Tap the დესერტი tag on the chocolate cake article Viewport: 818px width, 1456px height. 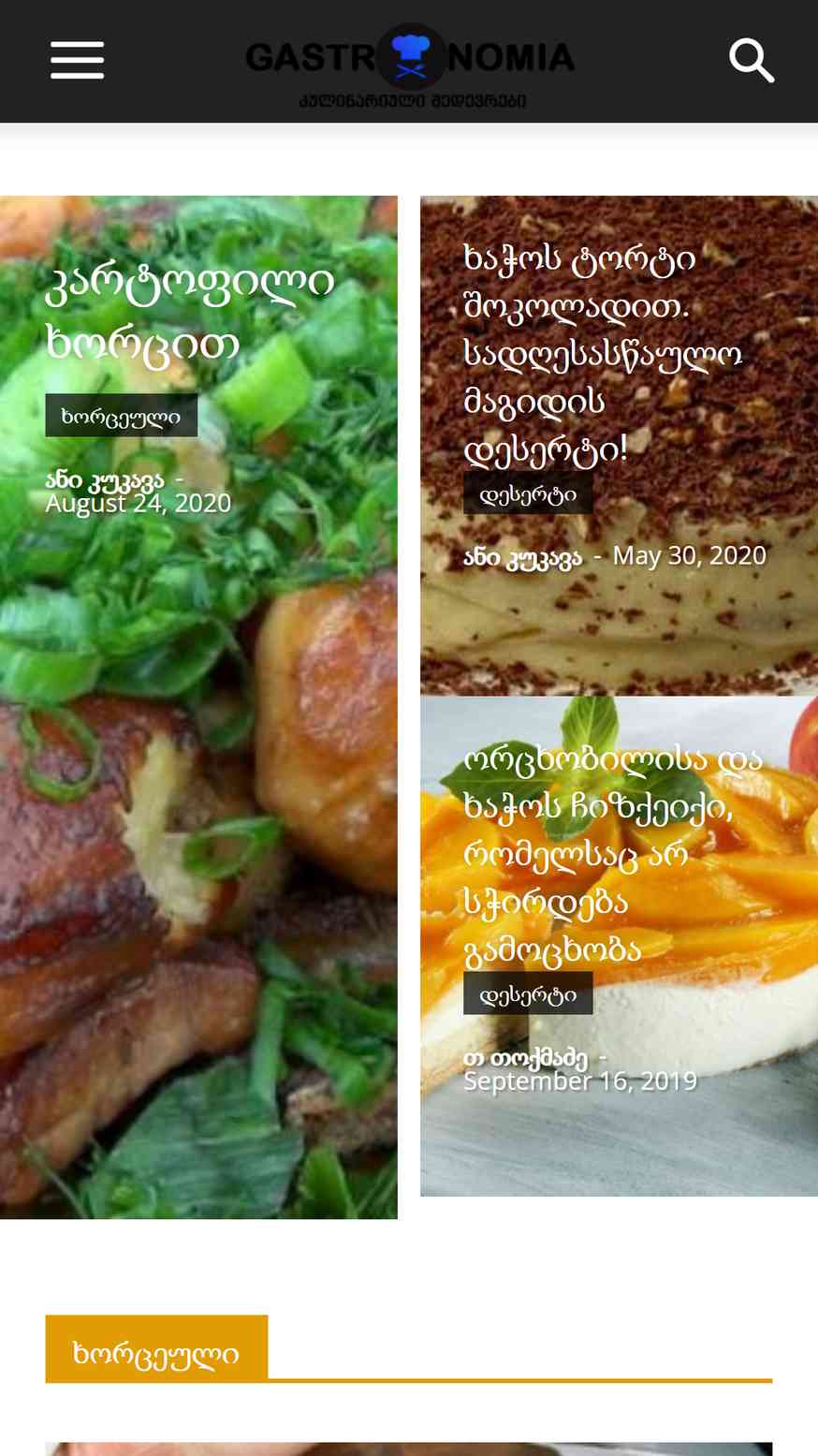click(528, 494)
